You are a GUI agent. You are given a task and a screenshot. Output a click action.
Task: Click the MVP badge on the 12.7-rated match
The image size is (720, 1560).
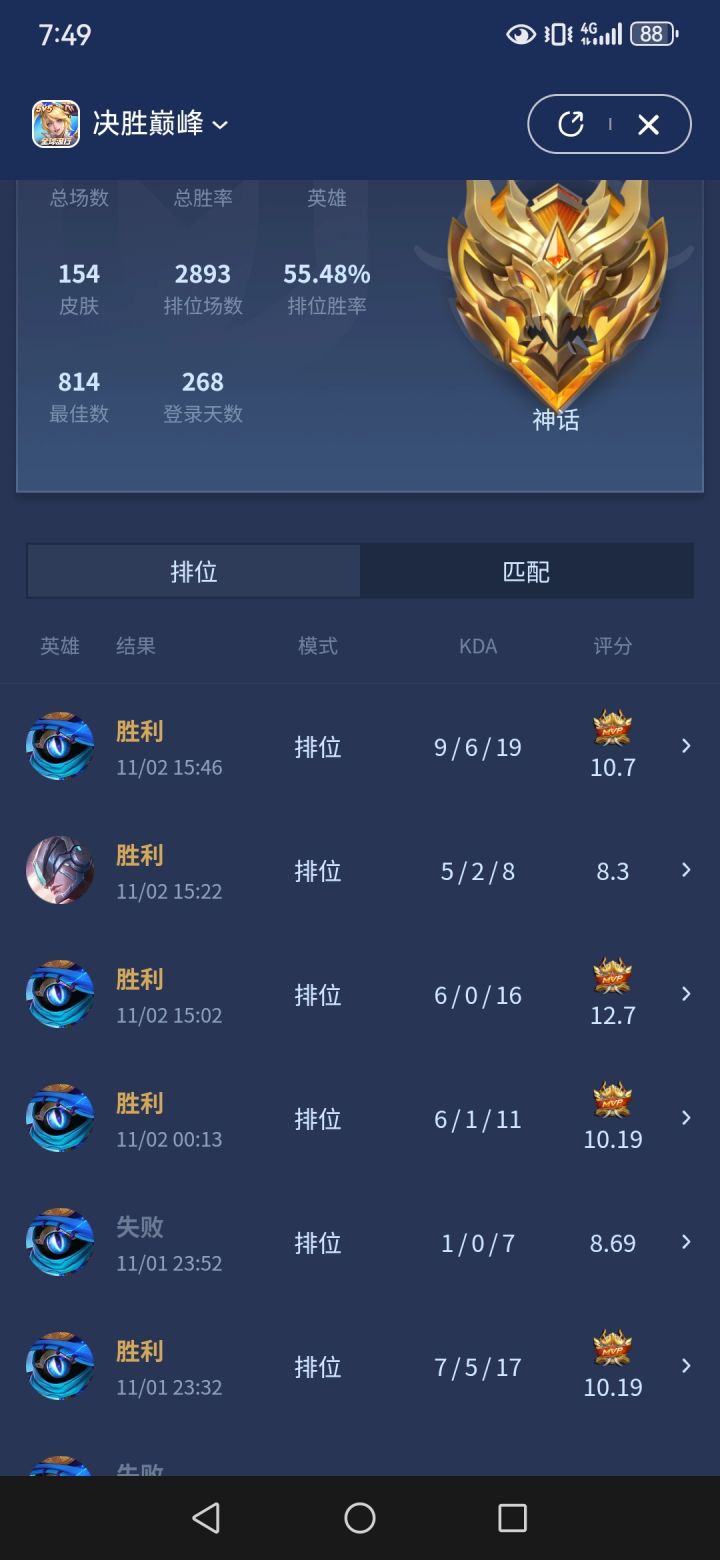point(612,977)
